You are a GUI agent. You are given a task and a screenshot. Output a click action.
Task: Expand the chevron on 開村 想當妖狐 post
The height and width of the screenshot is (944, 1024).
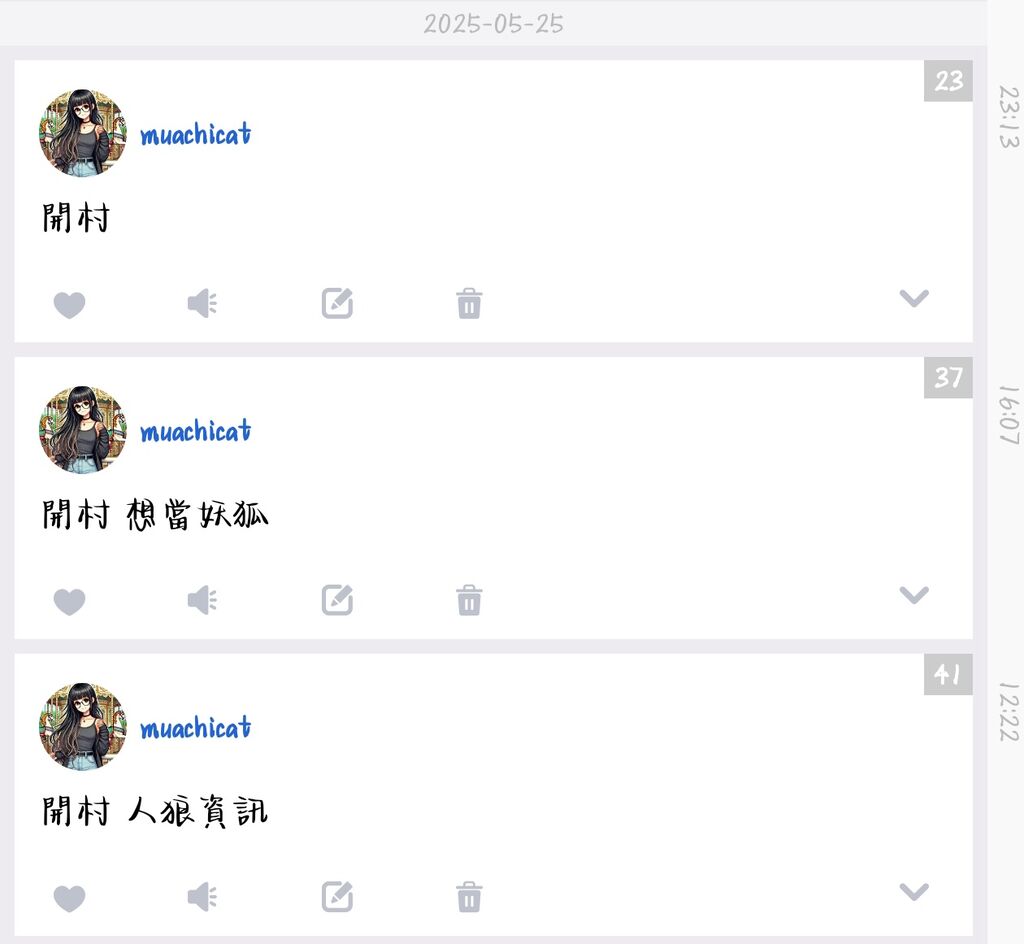914,595
